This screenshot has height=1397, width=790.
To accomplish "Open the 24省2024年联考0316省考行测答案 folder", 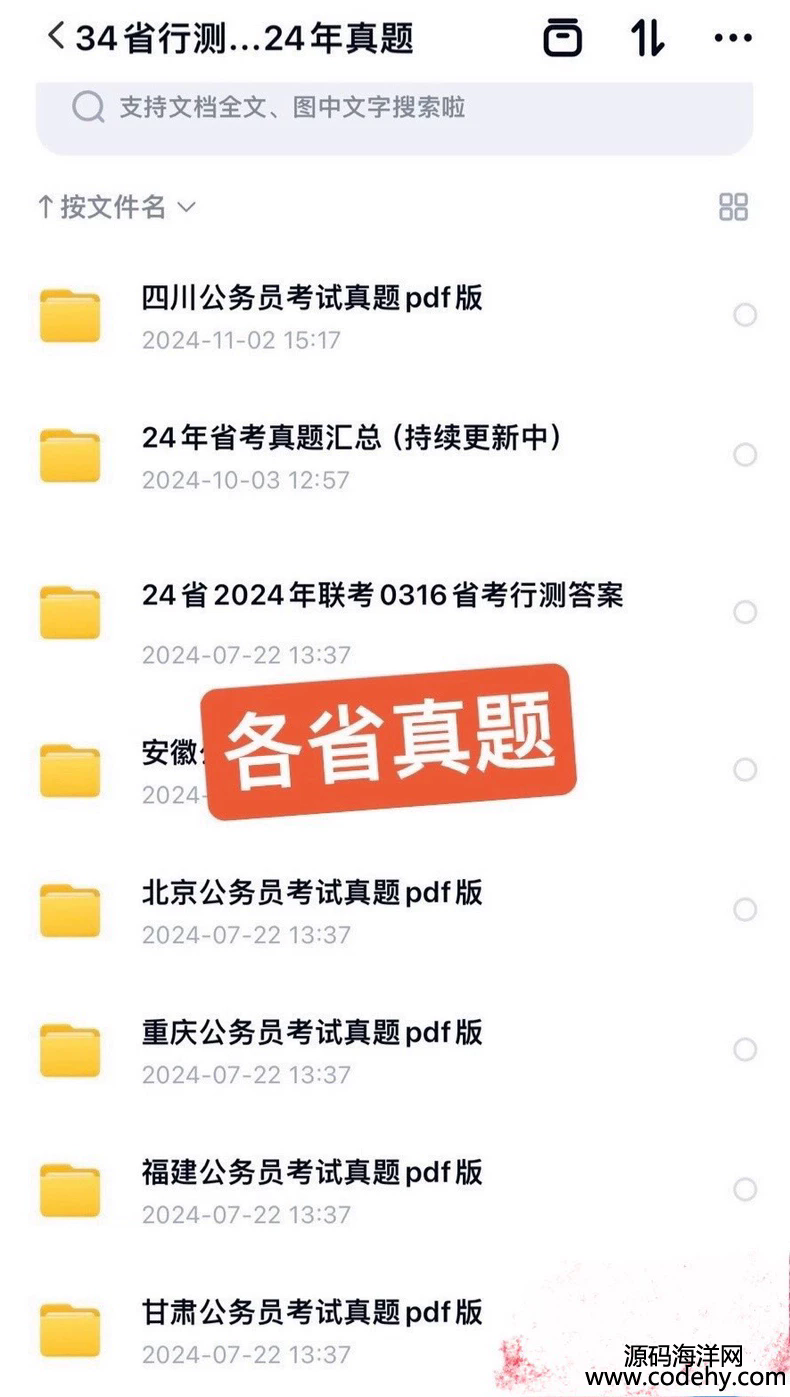I will (x=382, y=595).
